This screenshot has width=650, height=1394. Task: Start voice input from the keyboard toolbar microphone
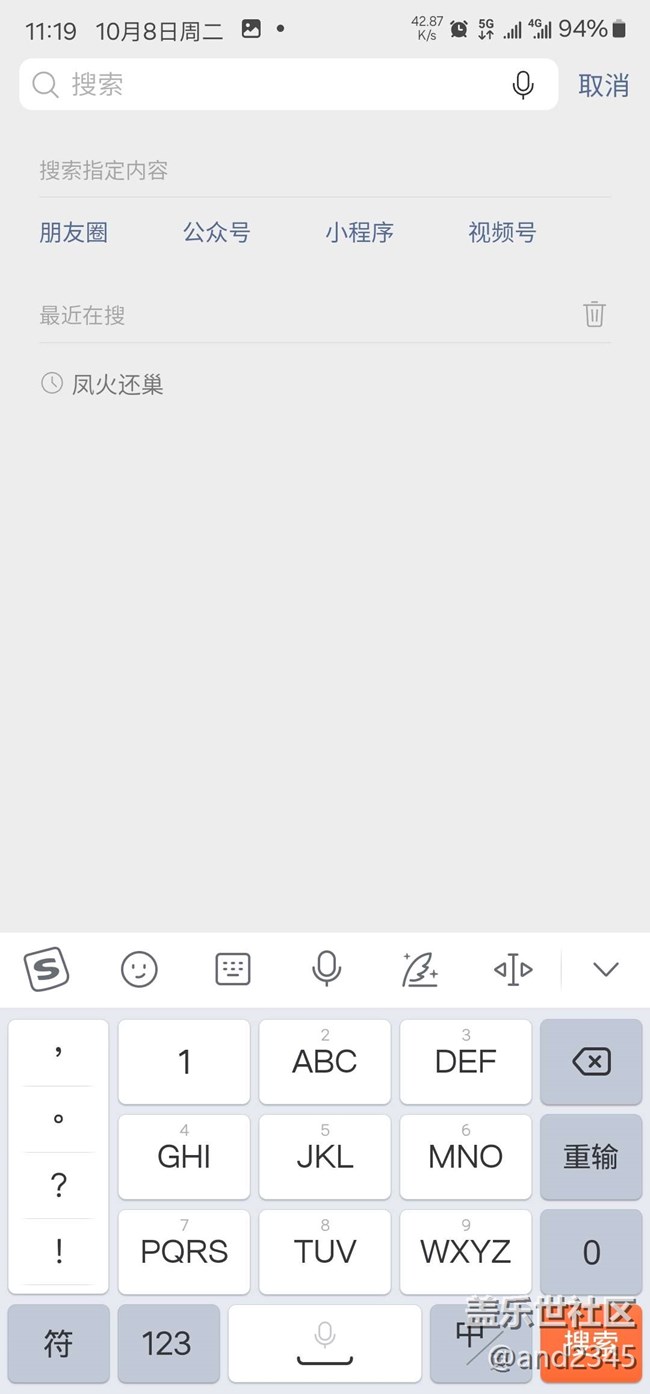[x=326, y=969]
